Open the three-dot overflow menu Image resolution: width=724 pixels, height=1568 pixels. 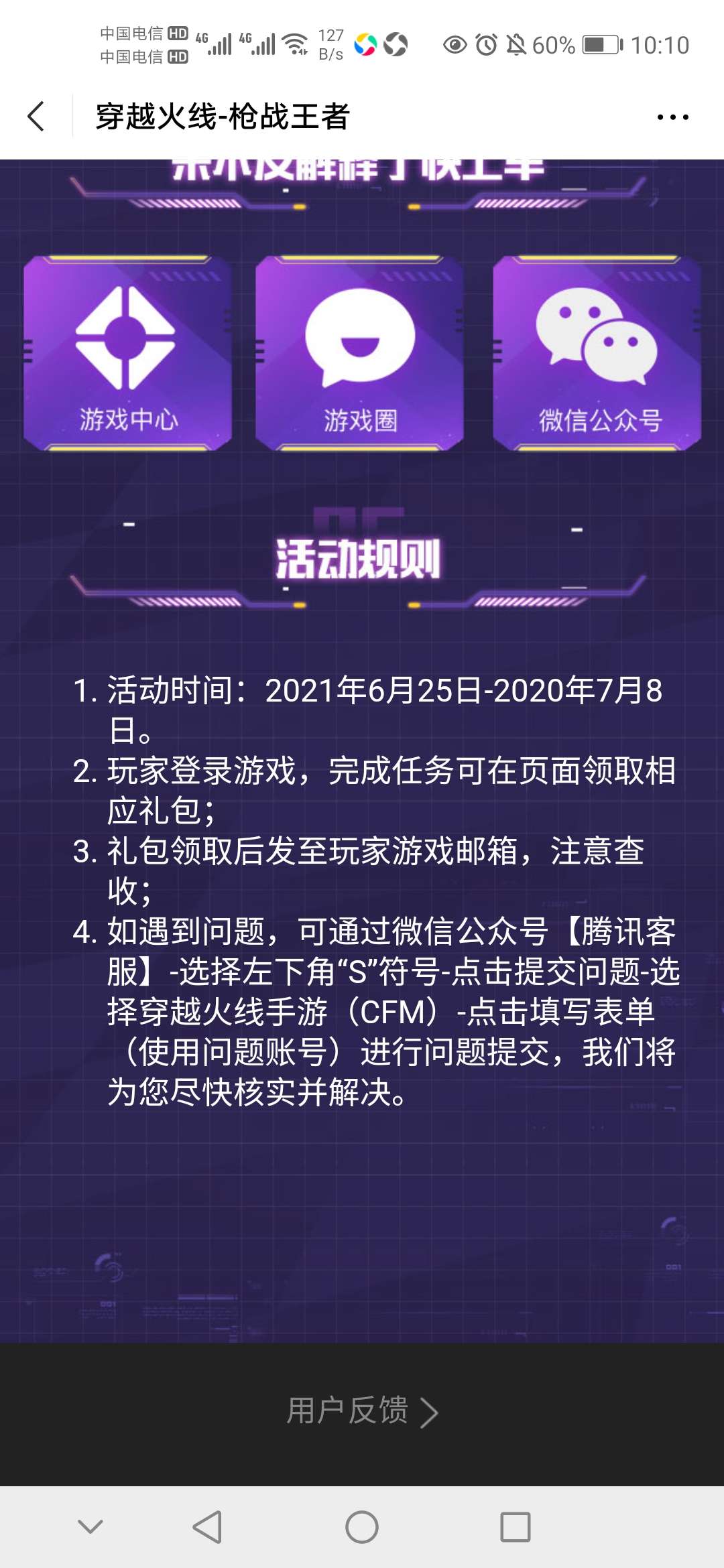[x=672, y=117]
